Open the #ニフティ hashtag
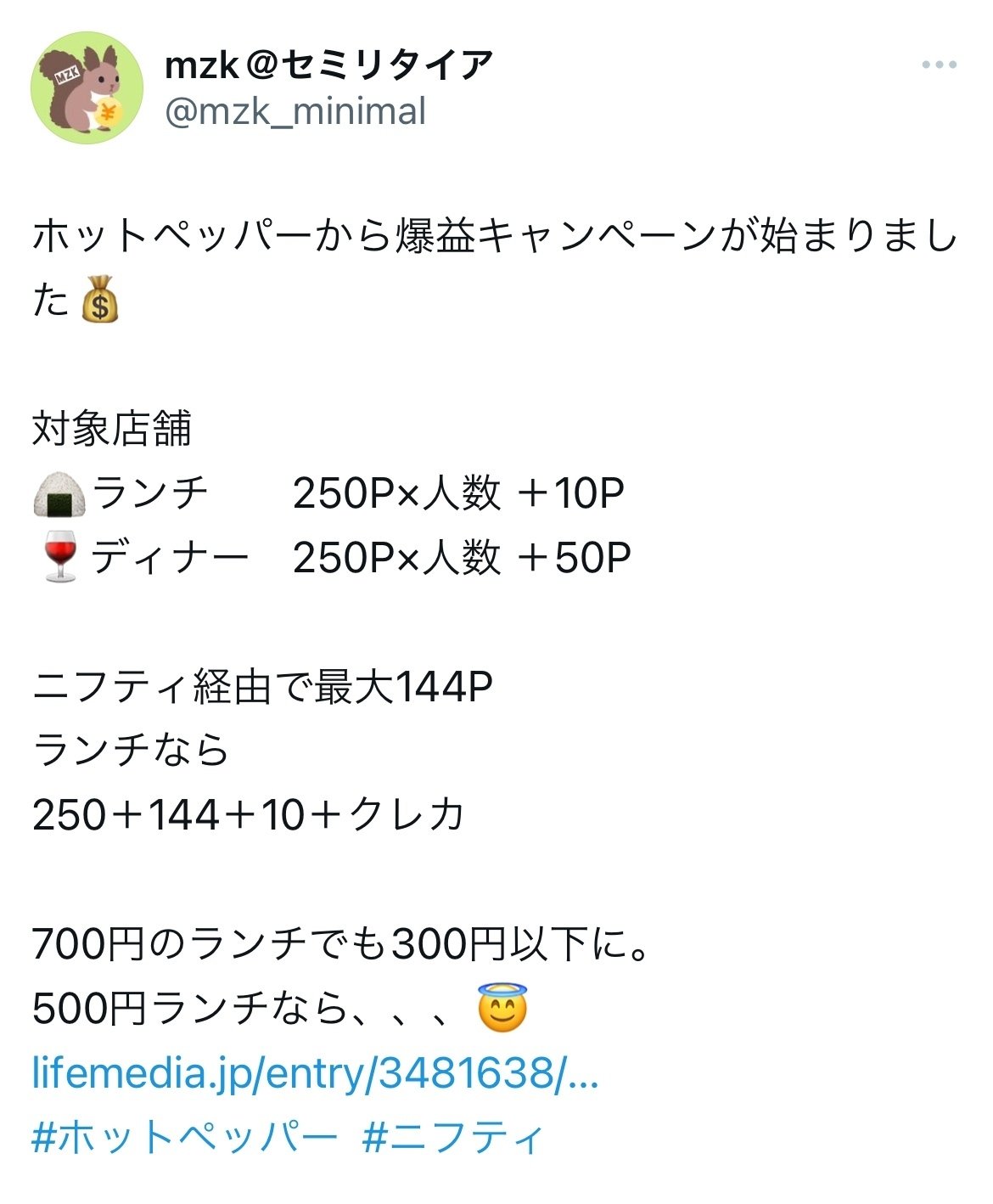The image size is (993, 1204). [452, 1138]
